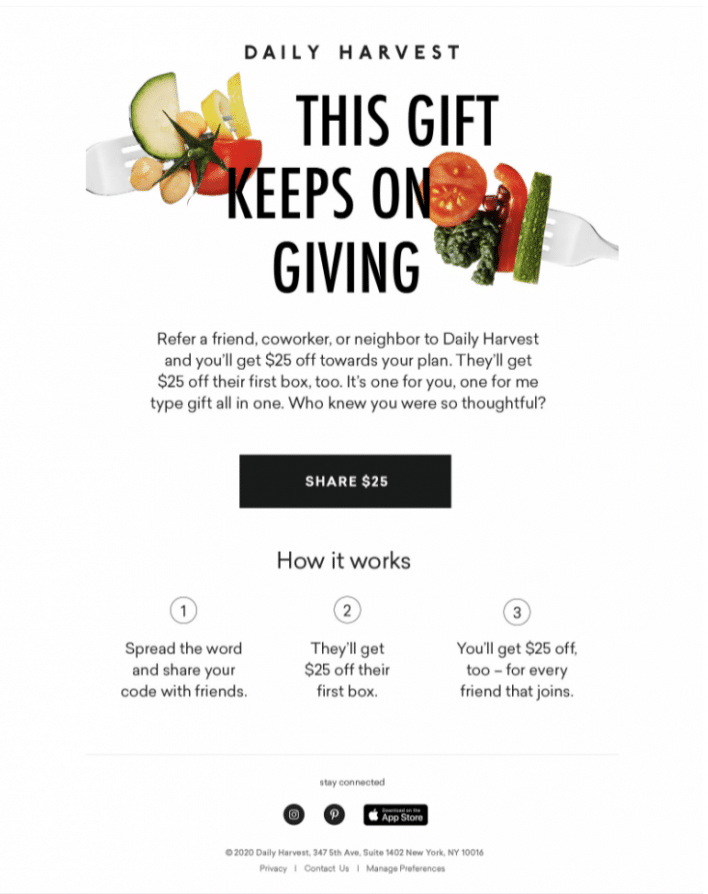The height and width of the screenshot is (894, 708).
Task: Open the App Store download badge
Action: tap(395, 814)
